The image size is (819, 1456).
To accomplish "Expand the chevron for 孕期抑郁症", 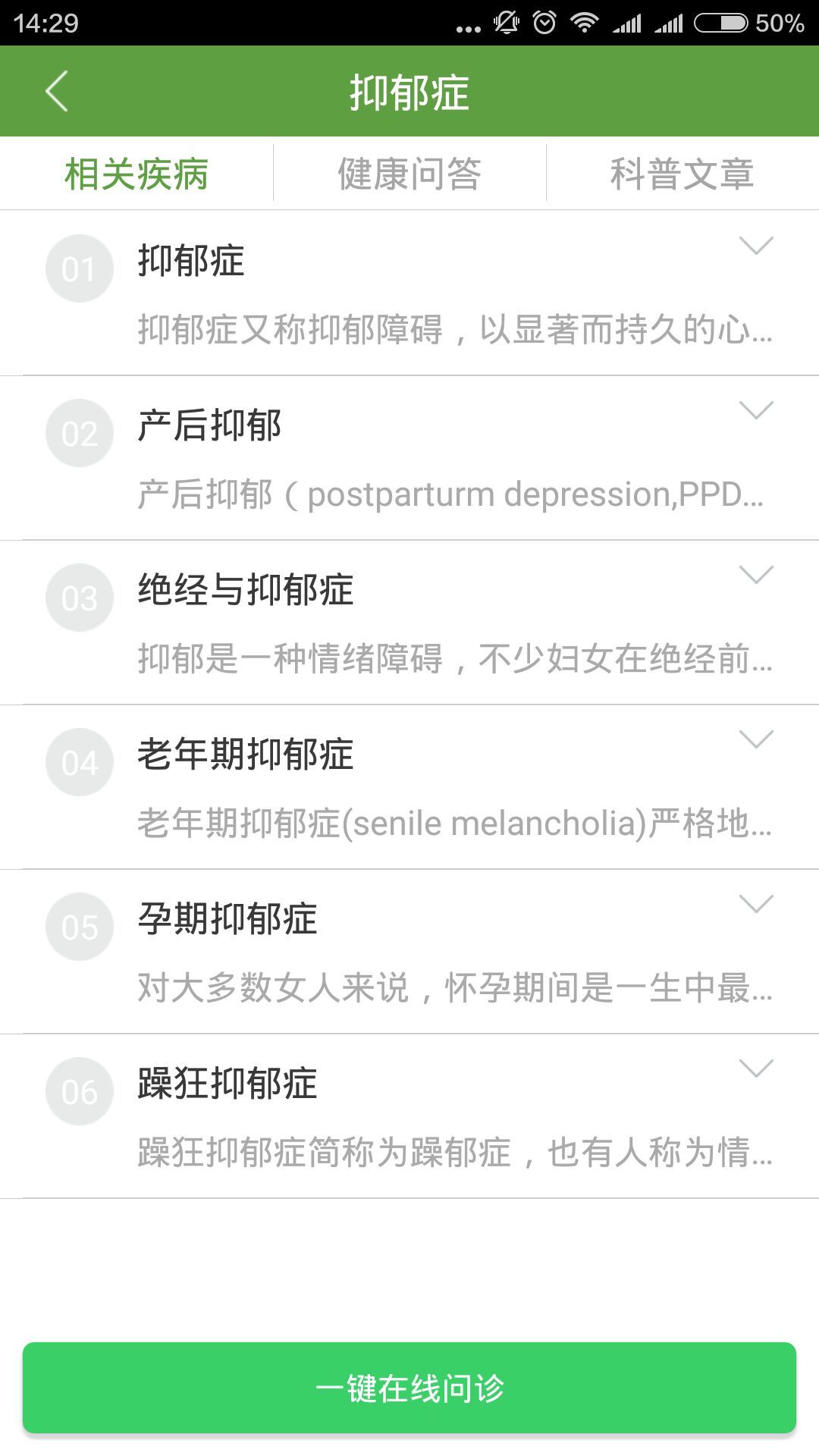I will [x=756, y=904].
